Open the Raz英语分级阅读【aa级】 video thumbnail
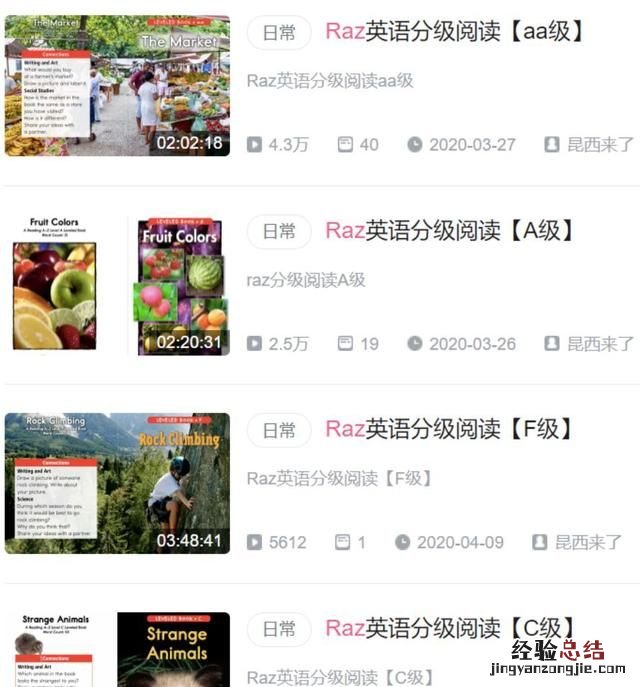 [117, 85]
